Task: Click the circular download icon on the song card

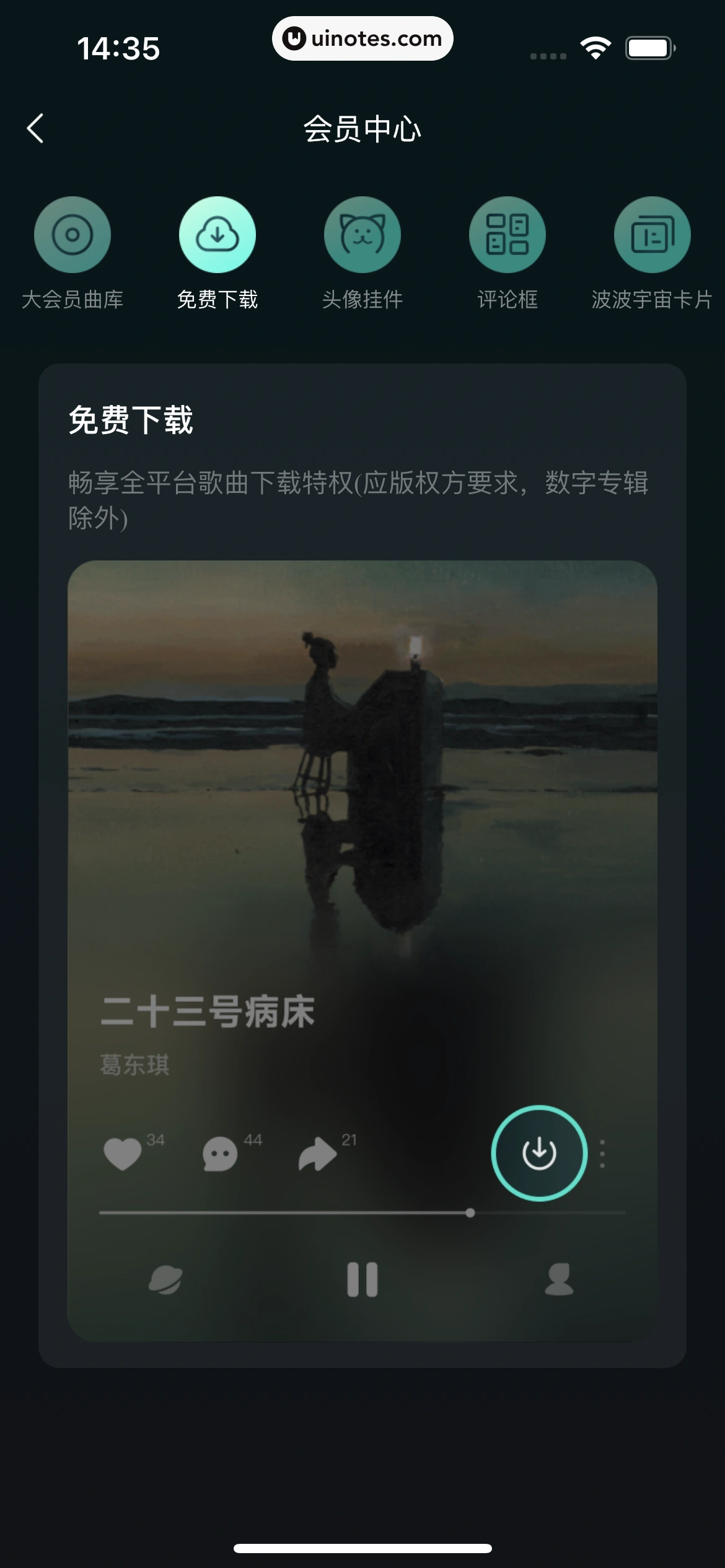Action: 538,1153
